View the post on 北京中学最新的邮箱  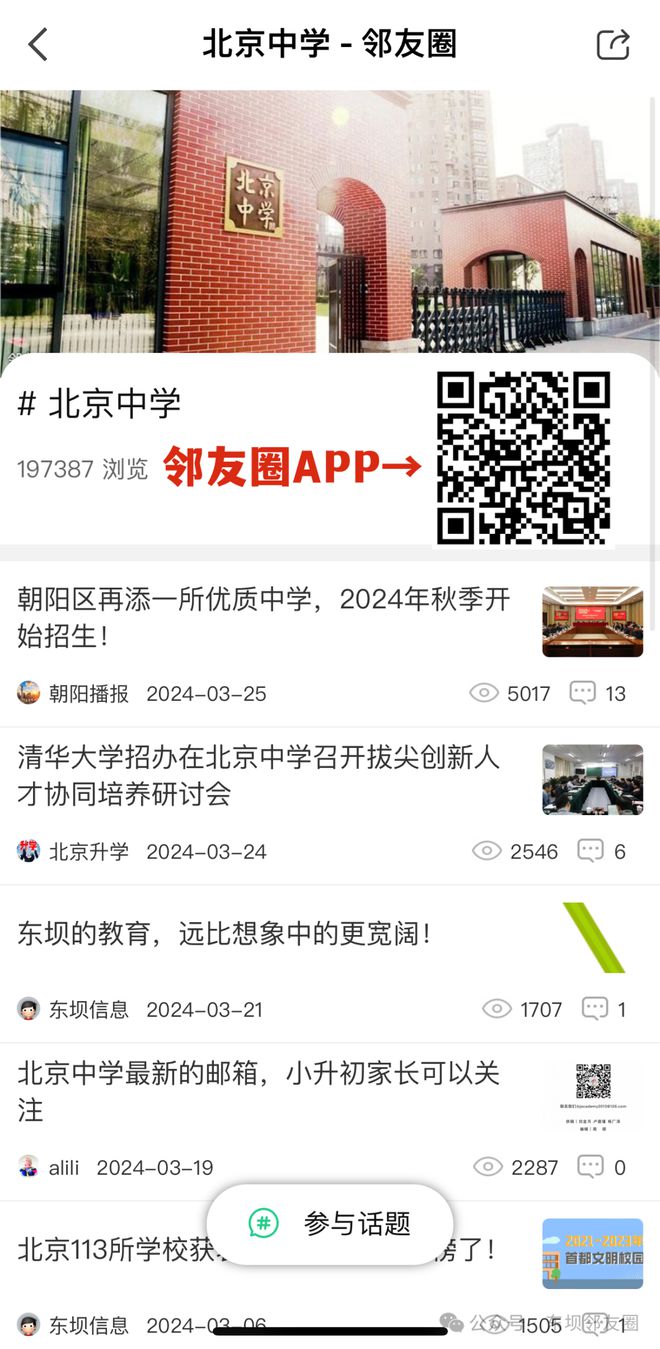point(258,1091)
